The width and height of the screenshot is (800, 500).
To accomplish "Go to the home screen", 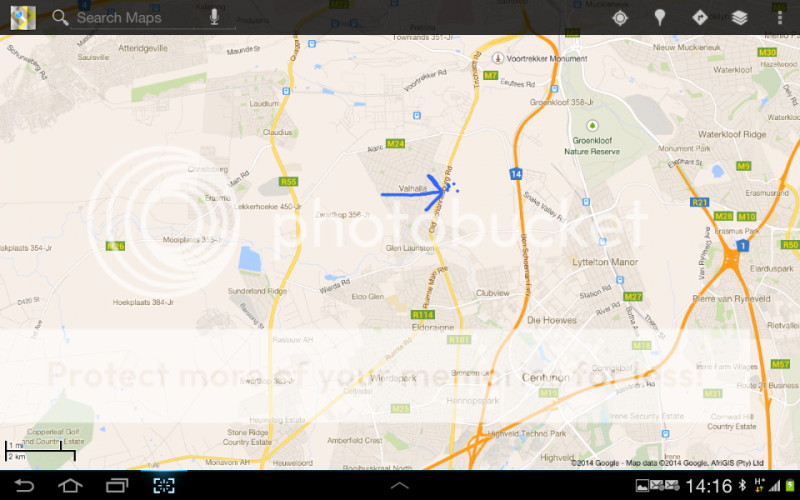I will (x=70, y=485).
